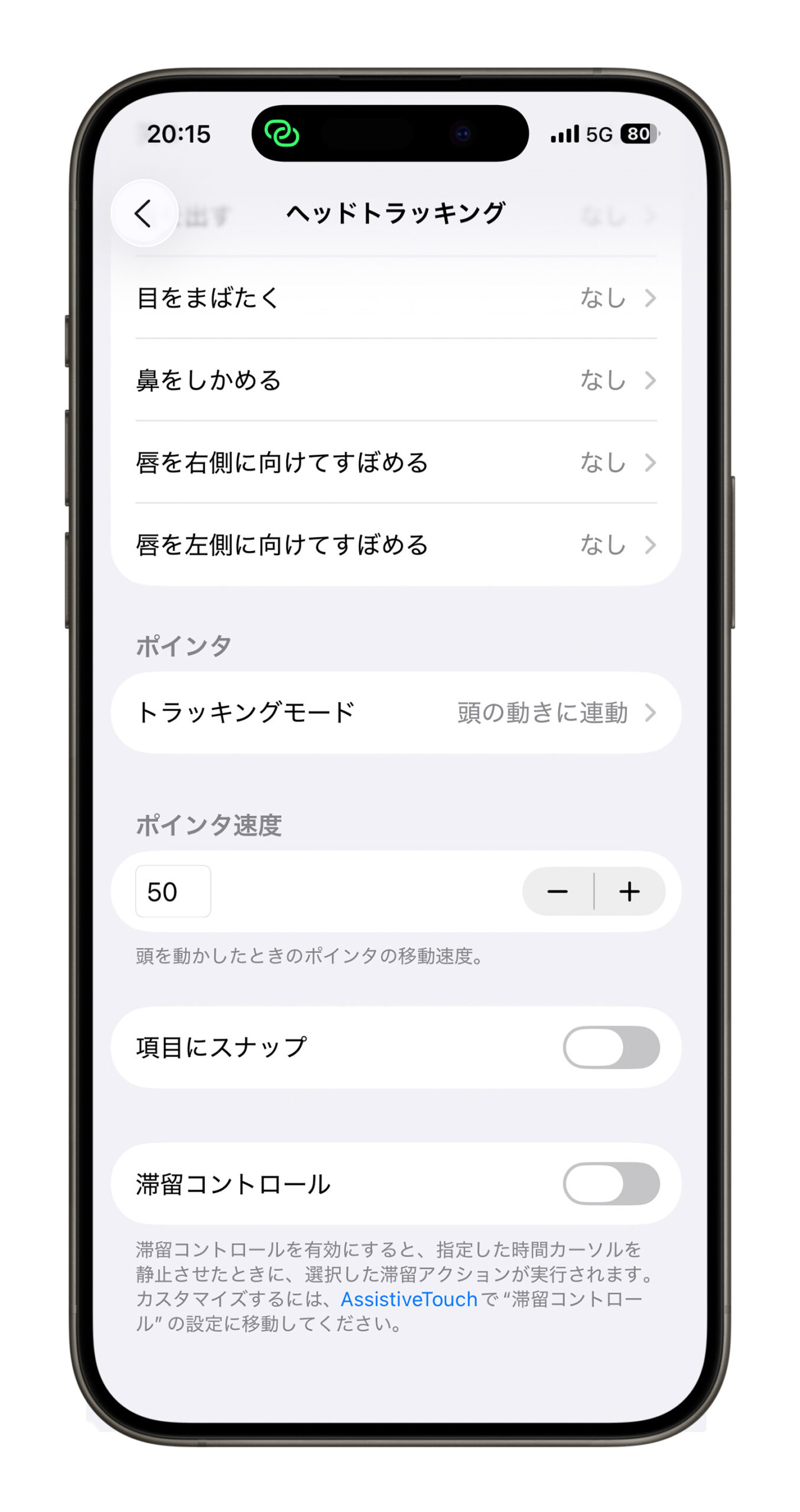Enable 項目にスナップ switch
Image resolution: width=800 pixels, height=1512 pixels.
coord(611,1047)
